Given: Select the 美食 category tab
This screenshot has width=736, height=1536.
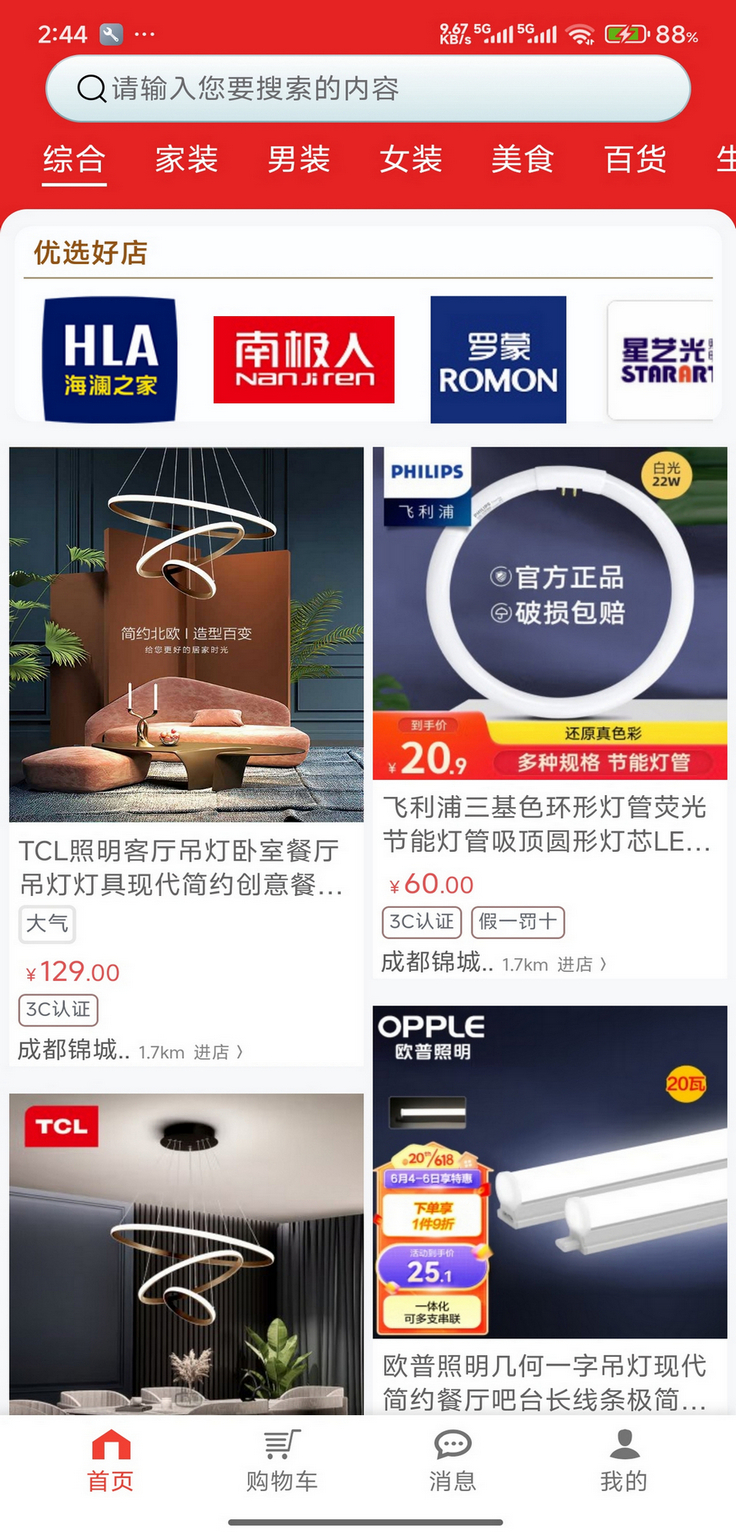Looking at the screenshot, I should click(x=522, y=160).
